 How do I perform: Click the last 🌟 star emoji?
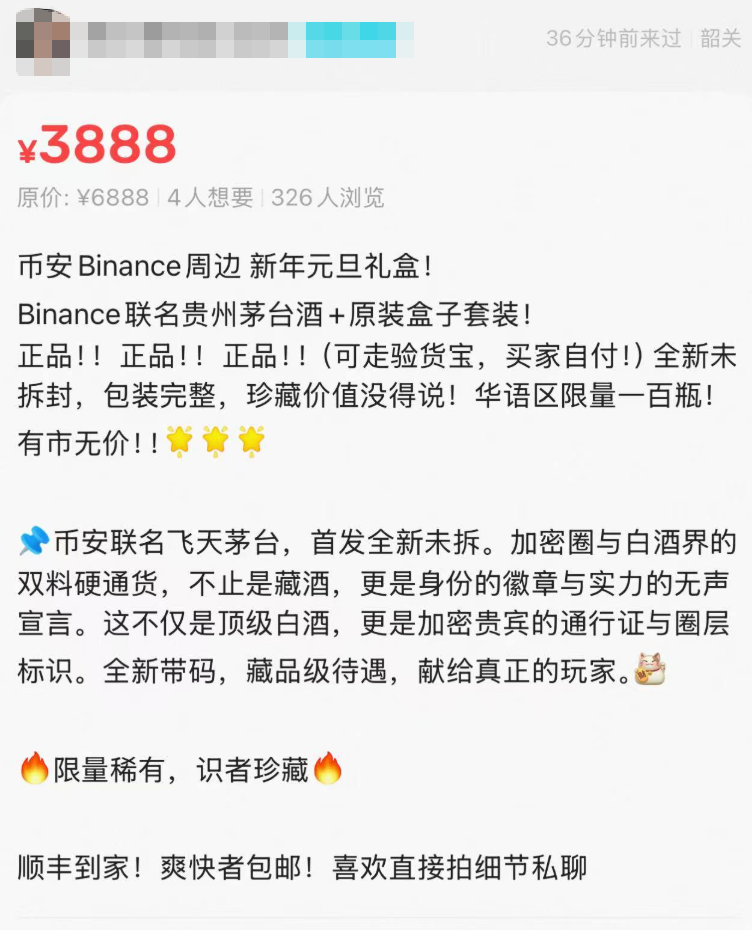250,438
